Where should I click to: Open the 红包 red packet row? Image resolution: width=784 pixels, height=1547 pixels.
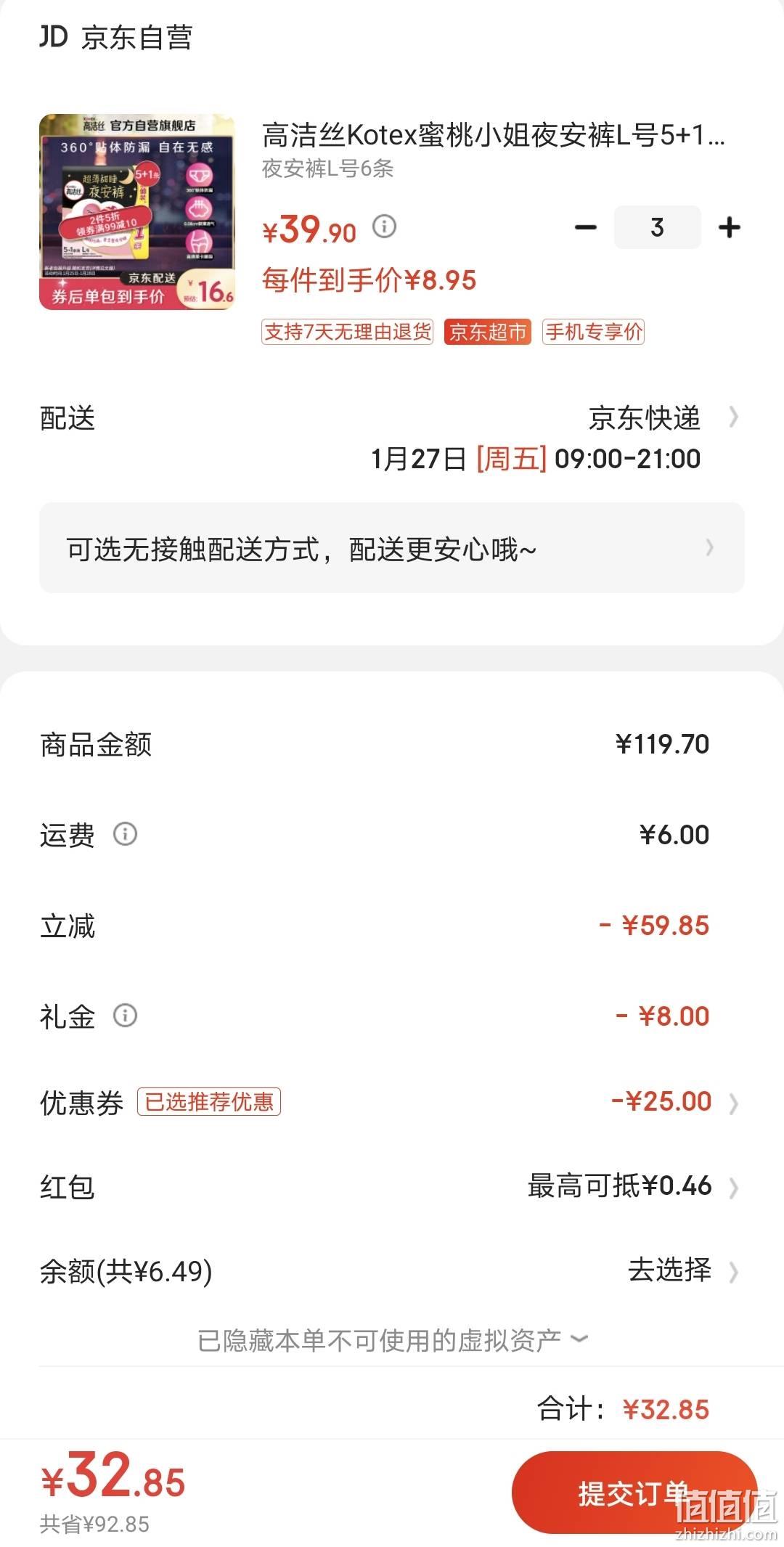(x=392, y=1186)
